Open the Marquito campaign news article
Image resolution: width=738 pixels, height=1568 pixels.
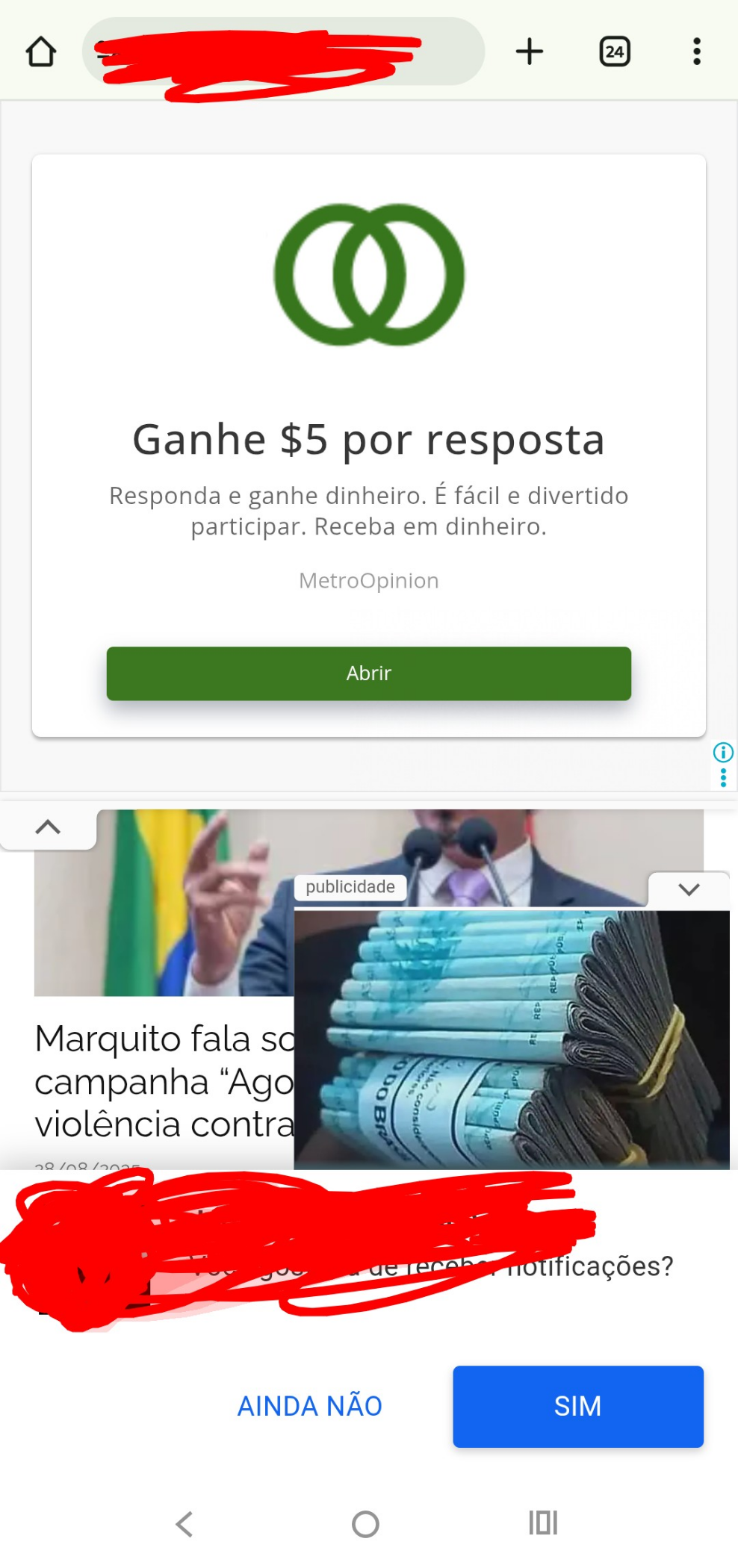pos(164,1080)
